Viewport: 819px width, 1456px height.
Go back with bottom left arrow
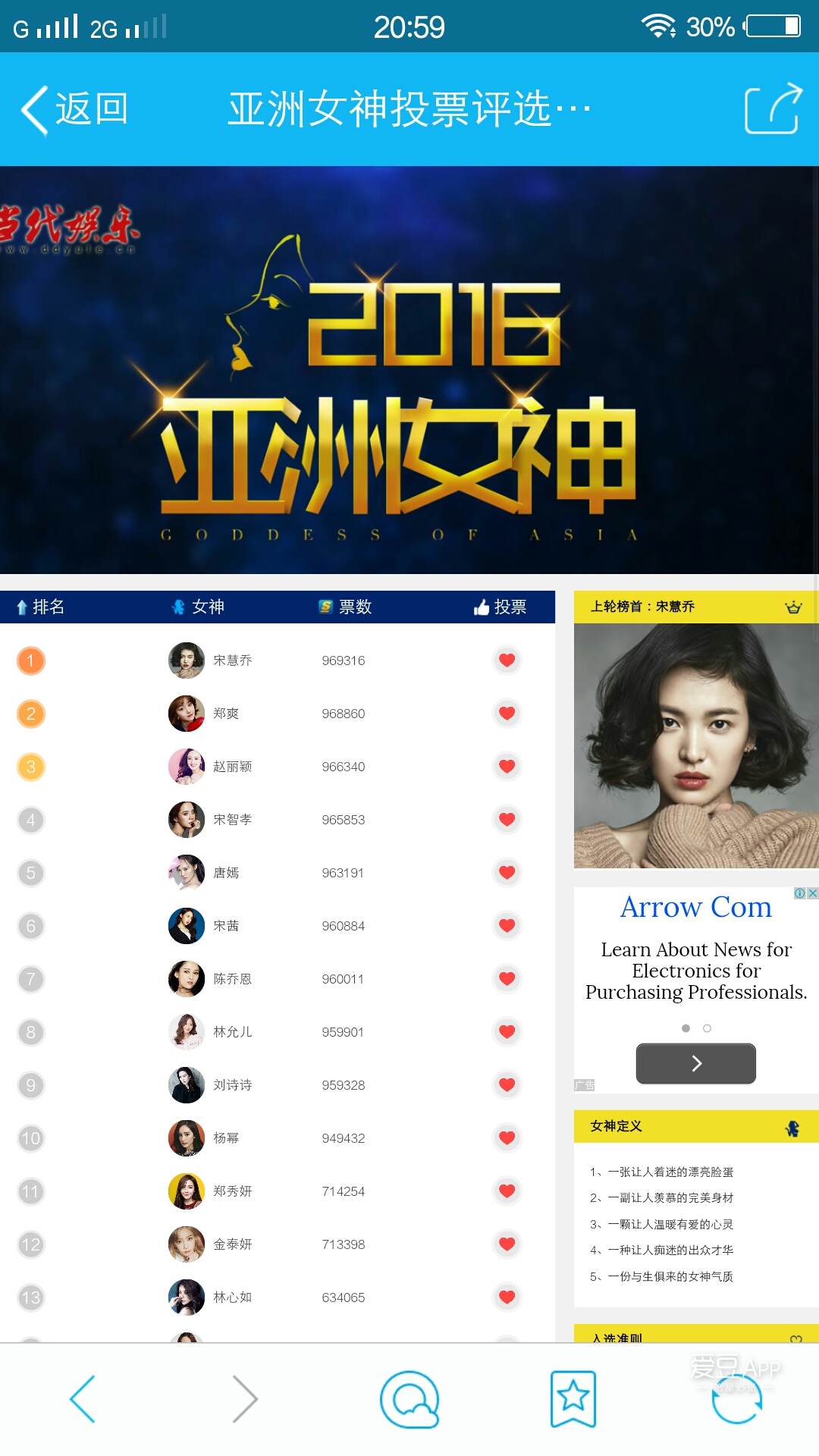click(x=83, y=1399)
